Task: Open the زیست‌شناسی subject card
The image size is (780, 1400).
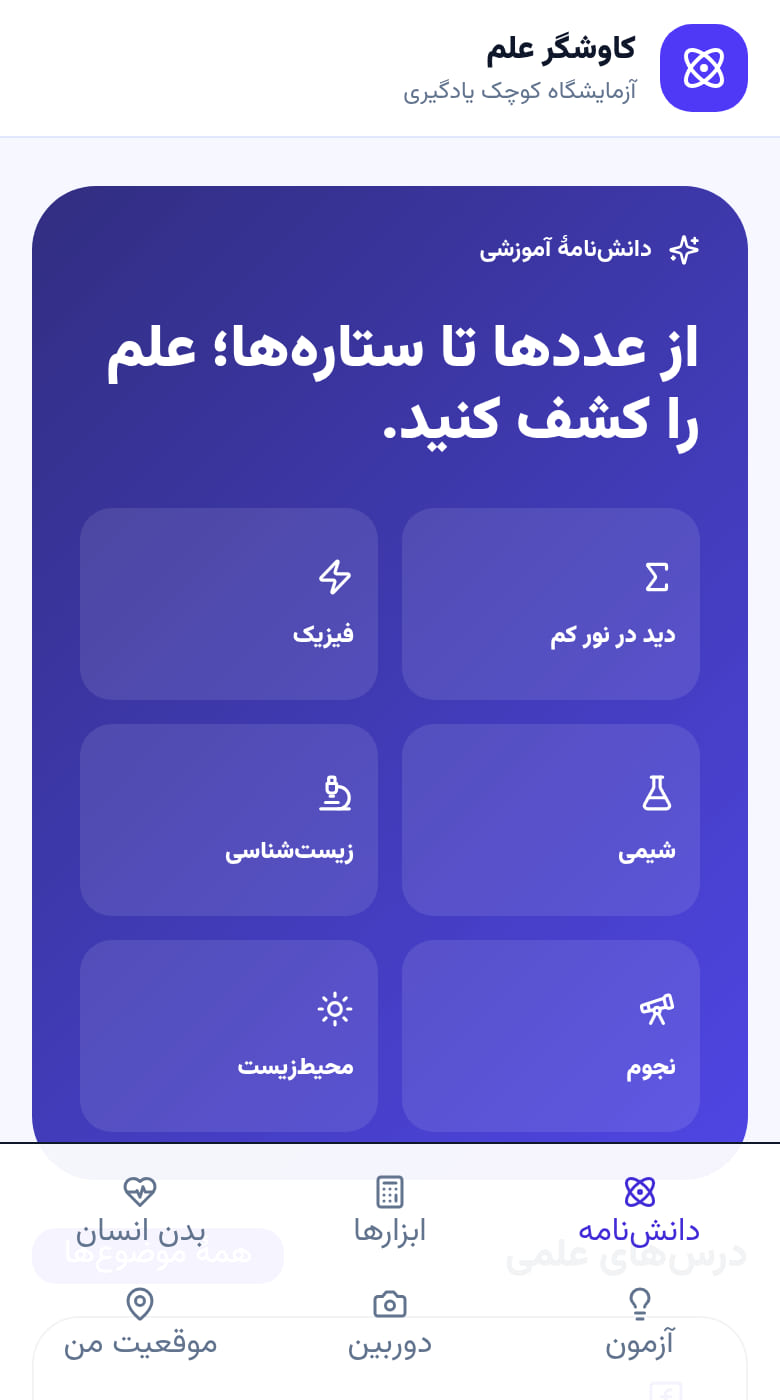Action: tap(229, 820)
